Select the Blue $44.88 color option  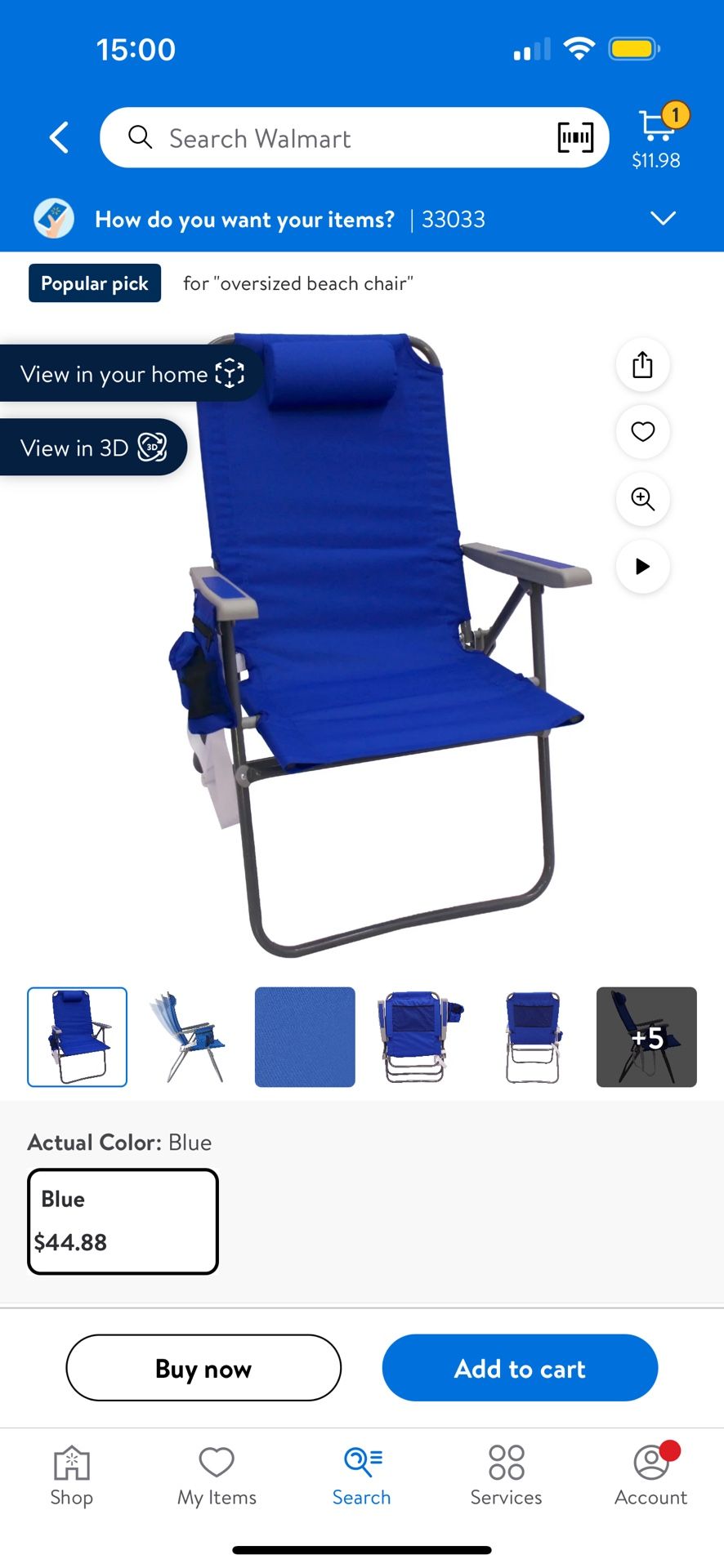point(123,1221)
